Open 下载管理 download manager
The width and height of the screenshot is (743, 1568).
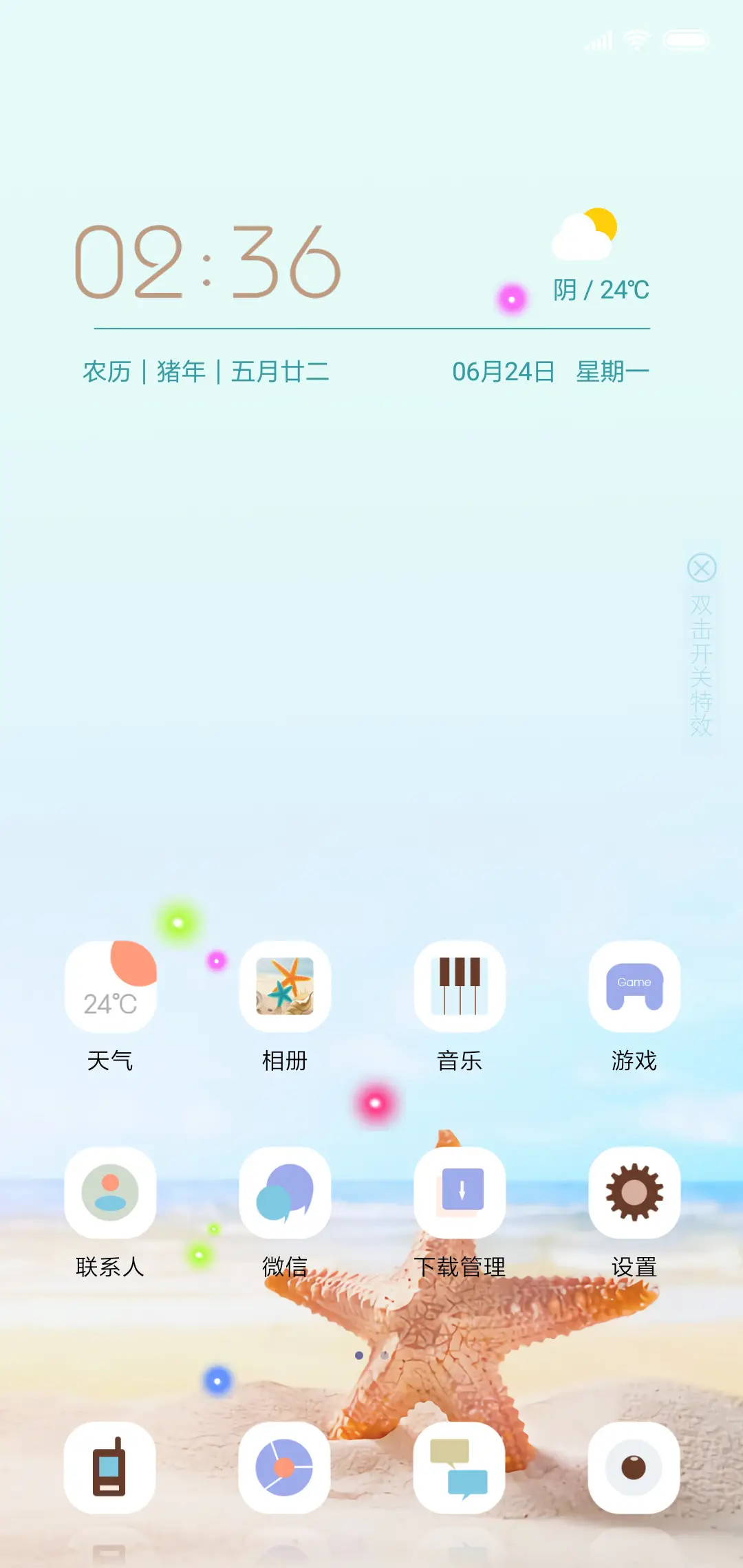(x=460, y=1194)
